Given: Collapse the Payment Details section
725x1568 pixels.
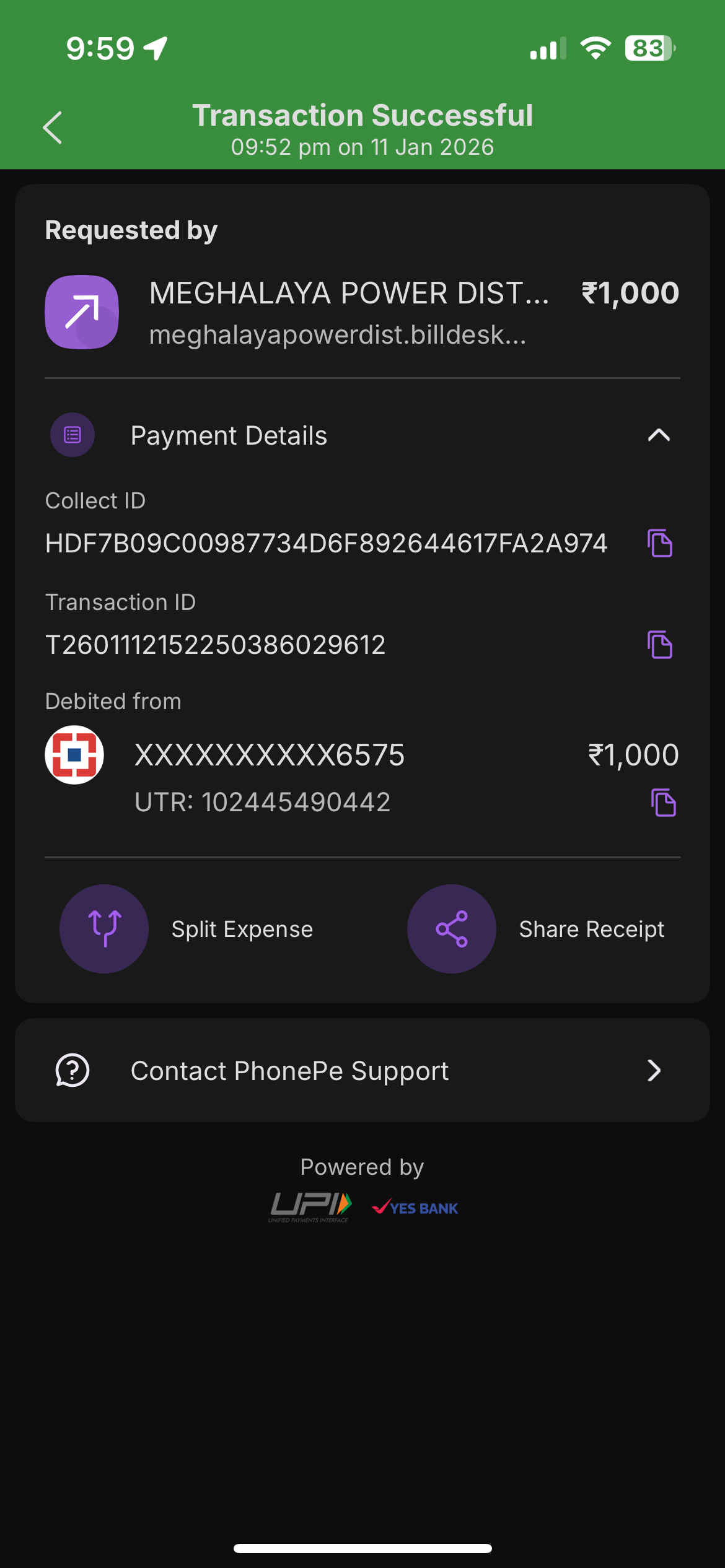Looking at the screenshot, I should click(x=659, y=435).
